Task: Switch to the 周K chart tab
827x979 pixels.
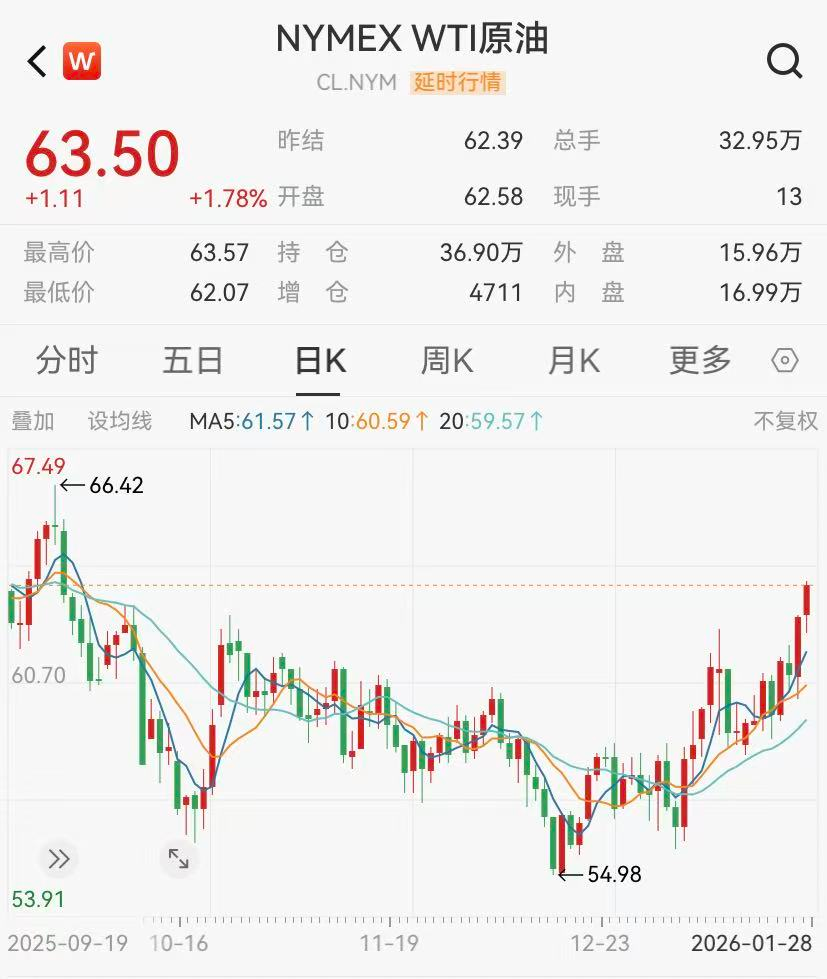Action: coord(447,360)
